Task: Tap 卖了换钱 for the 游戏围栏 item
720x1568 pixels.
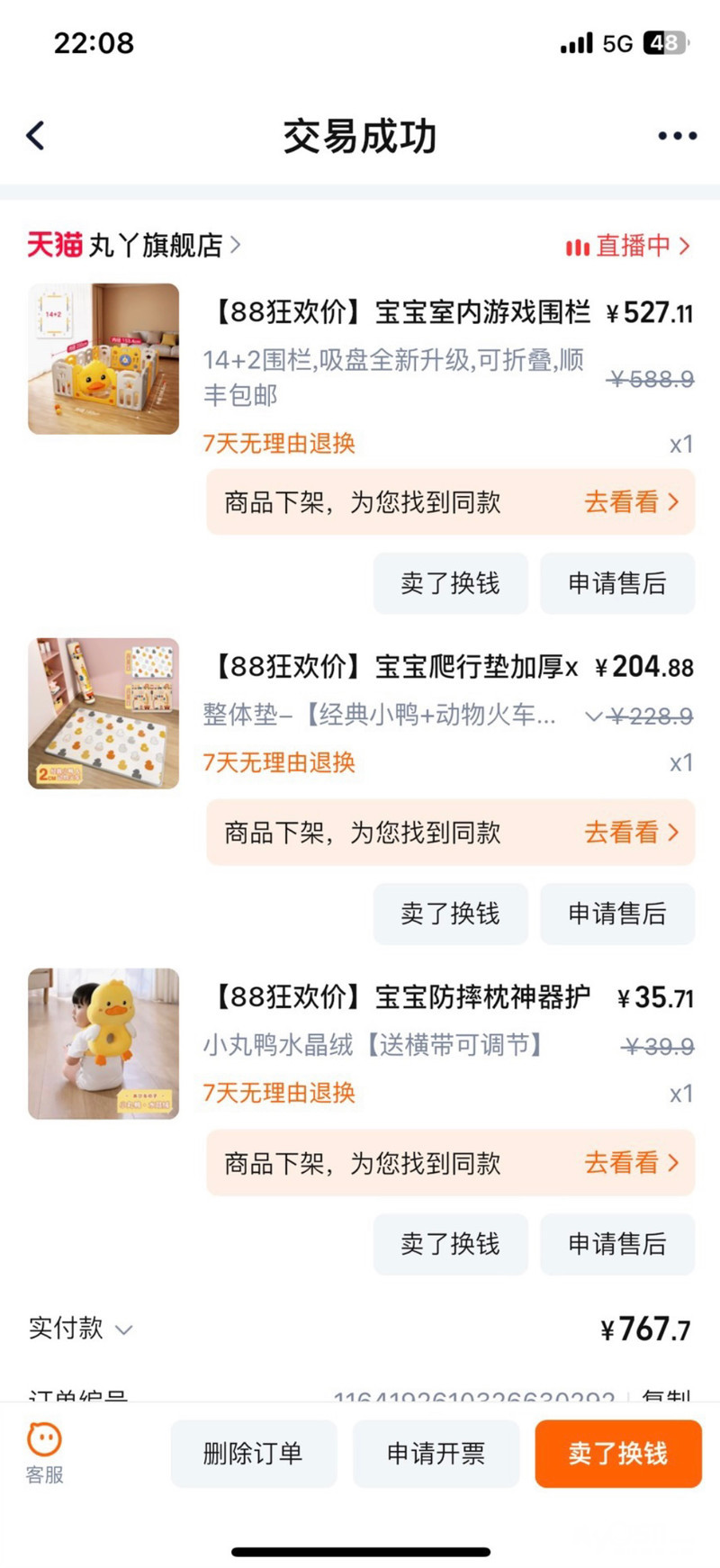Action: (x=450, y=583)
